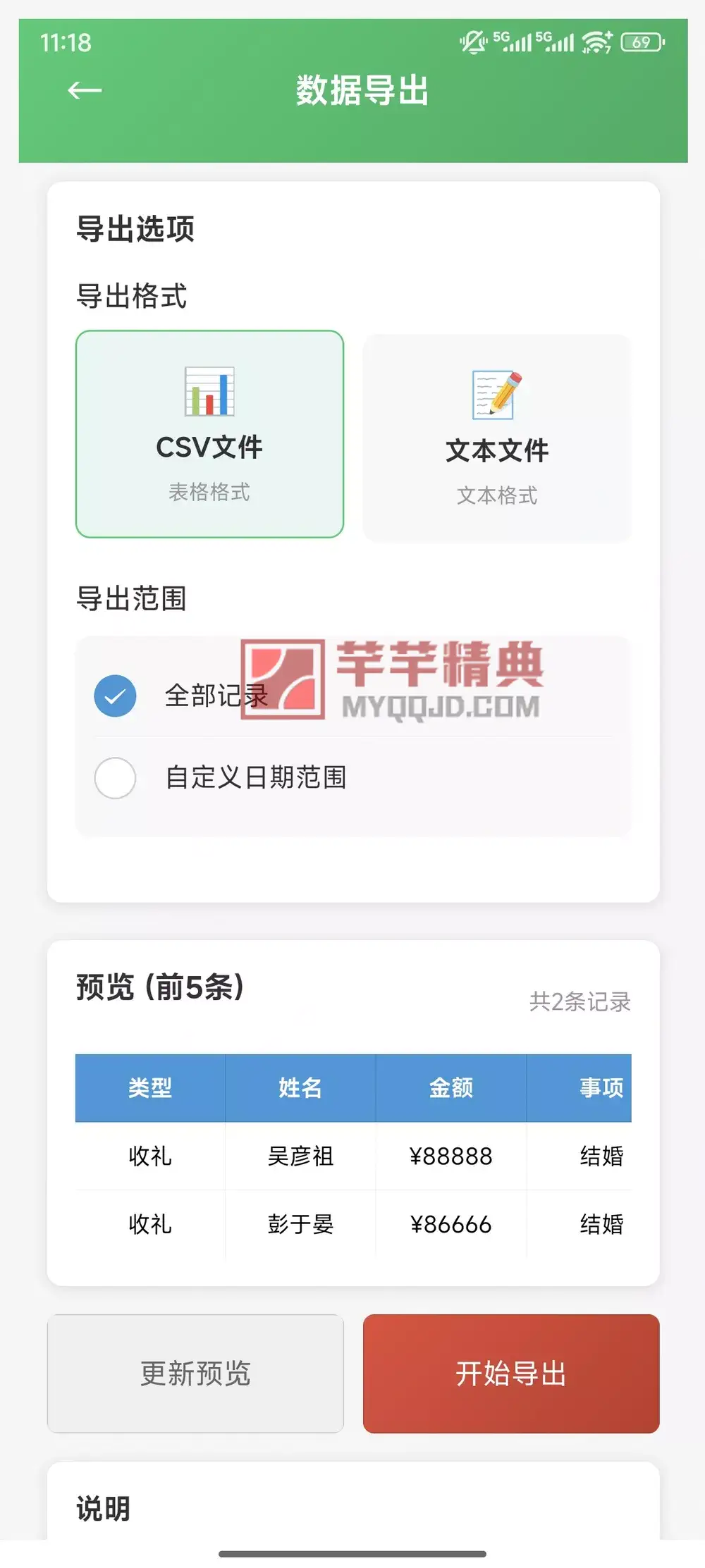This screenshot has height=1568, width=705.
Task: Click the 金额 column header
Action: [x=451, y=1087]
